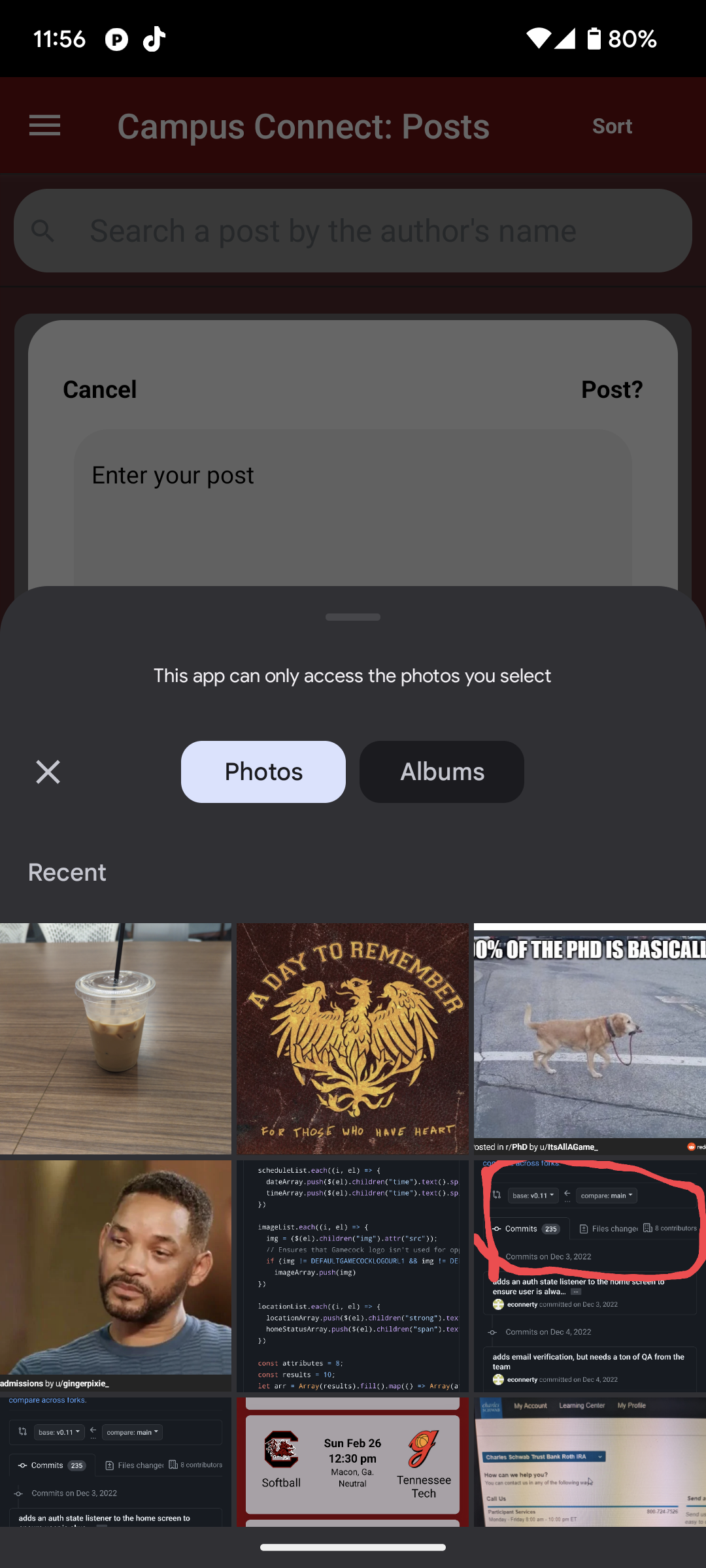The image size is (706, 1568).
Task: Tap the Recent collection label
Action: (x=67, y=872)
